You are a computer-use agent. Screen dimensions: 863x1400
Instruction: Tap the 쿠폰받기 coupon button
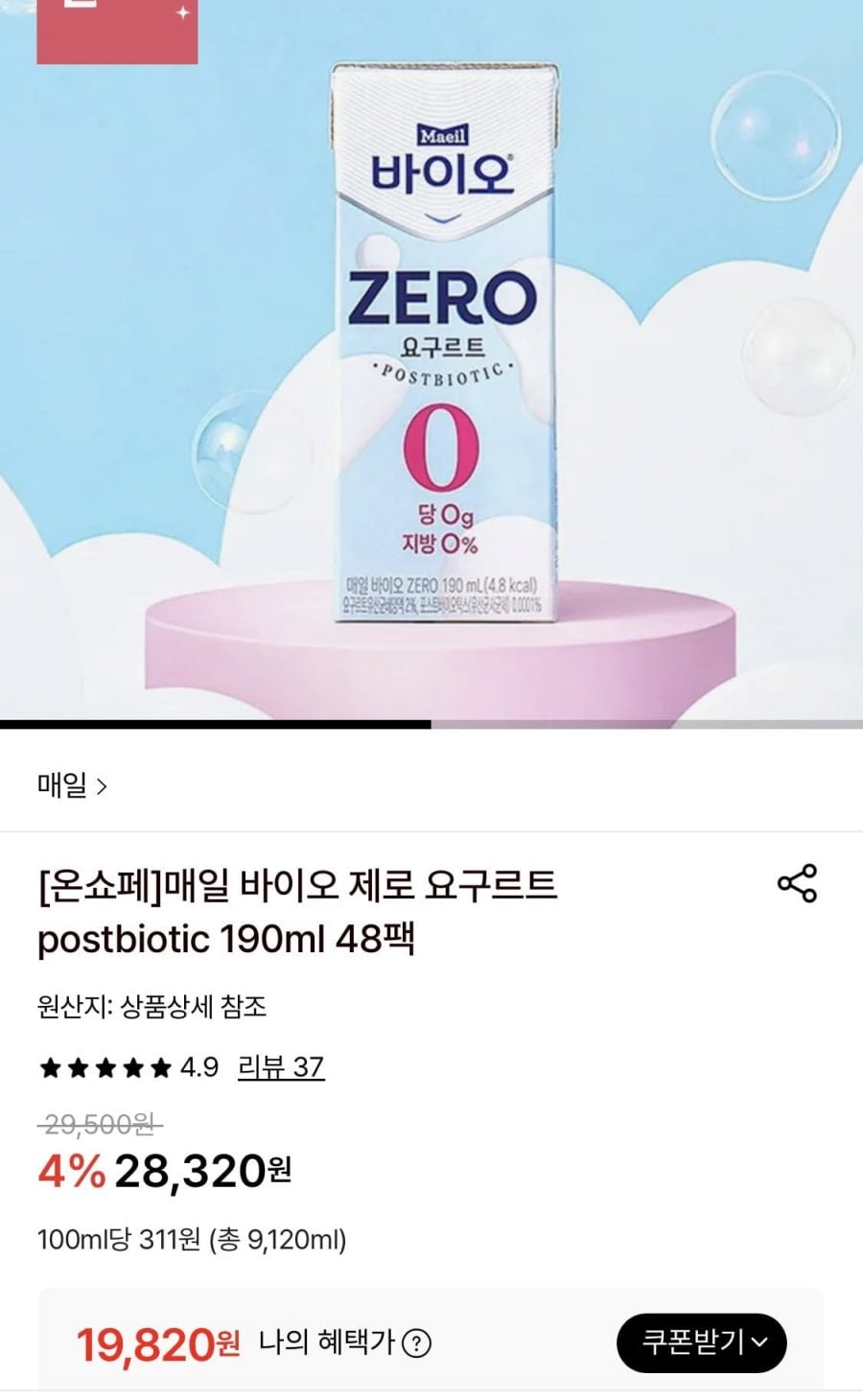tap(701, 1342)
